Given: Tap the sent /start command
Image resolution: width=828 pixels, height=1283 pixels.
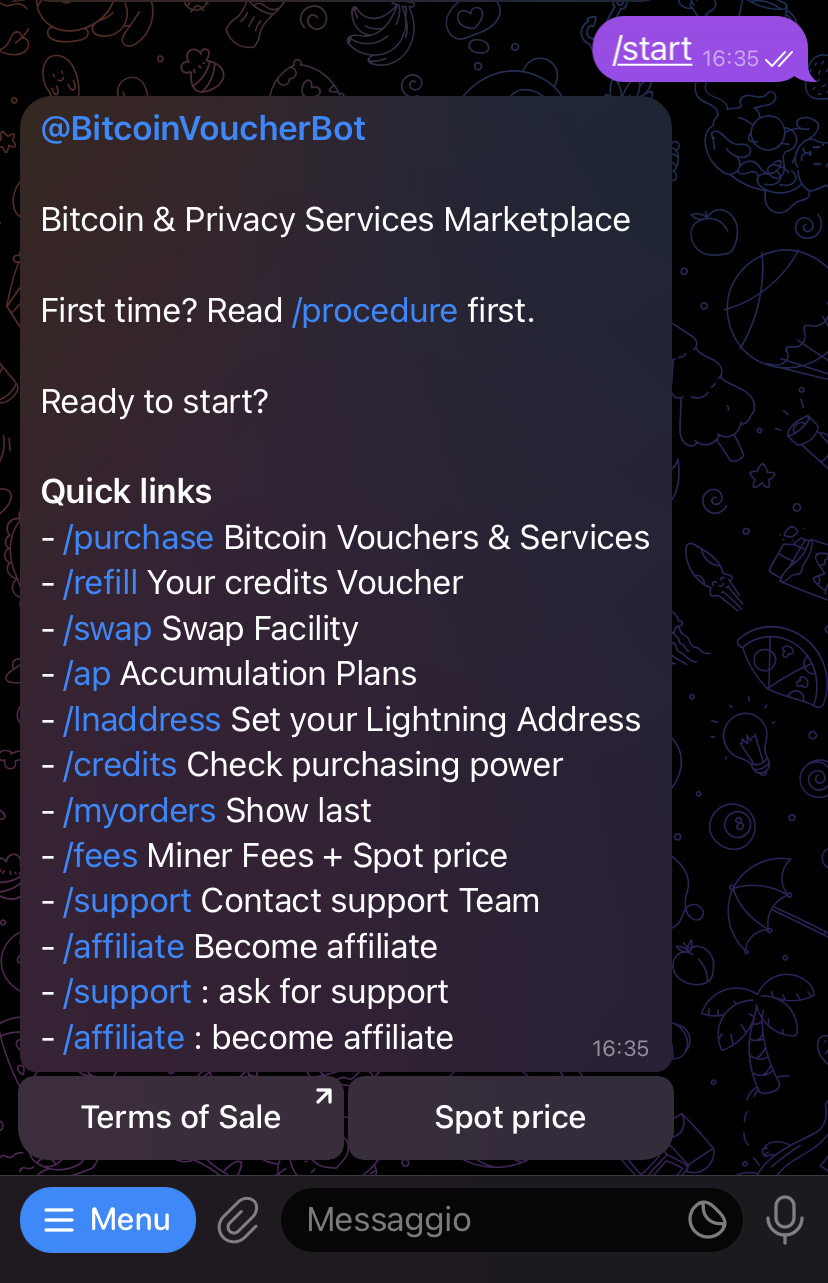Looking at the screenshot, I should tap(652, 48).
